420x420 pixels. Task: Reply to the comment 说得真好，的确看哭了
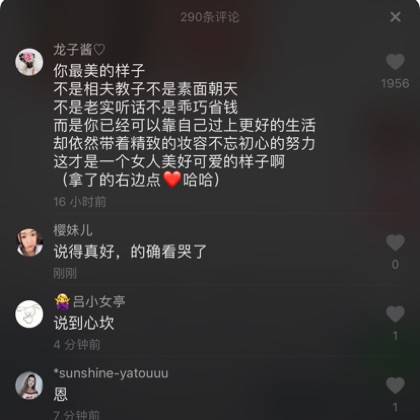[130, 252]
